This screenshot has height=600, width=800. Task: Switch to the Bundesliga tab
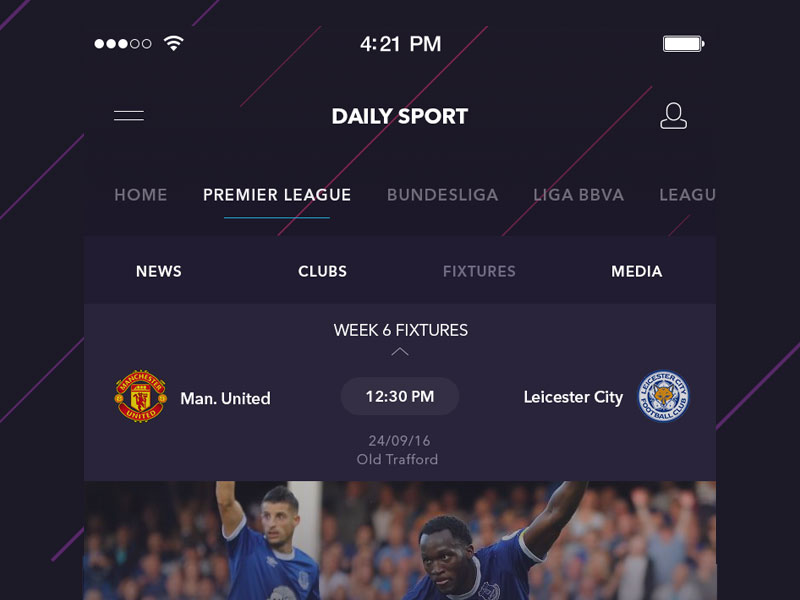(x=442, y=195)
